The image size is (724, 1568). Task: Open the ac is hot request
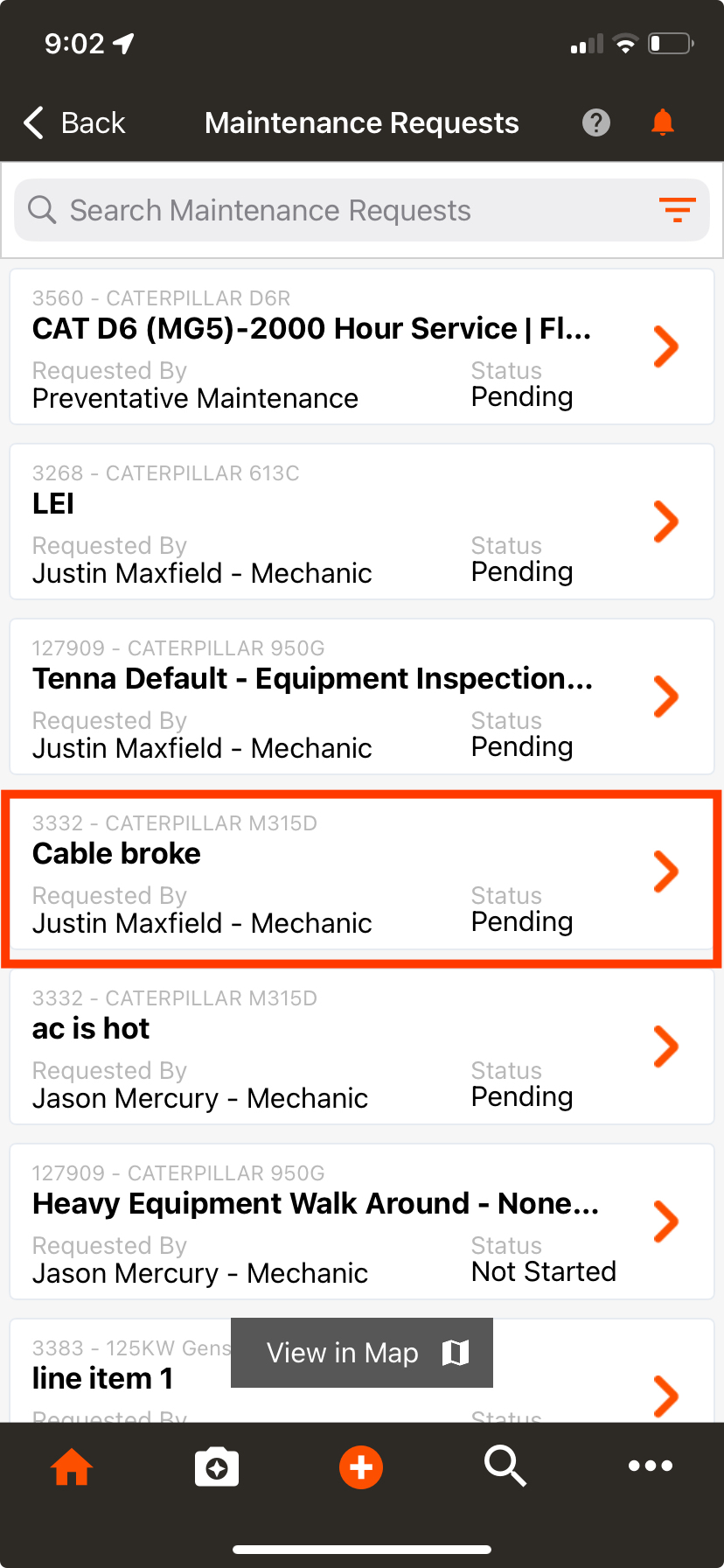[362, 1047]
